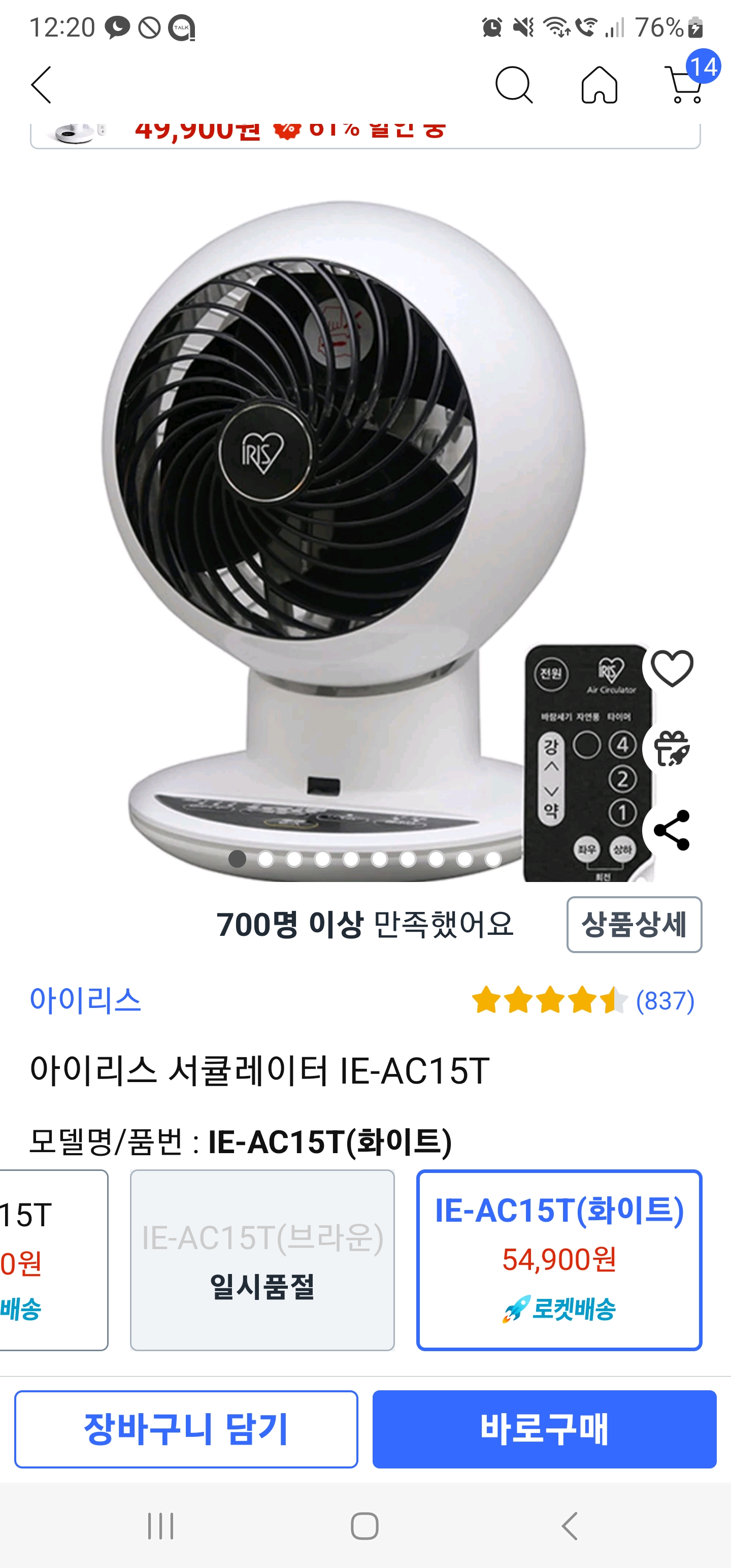Tap 장바구니 담기 to add to cart
The image size is (731, 1568).
click(186, 1428)
